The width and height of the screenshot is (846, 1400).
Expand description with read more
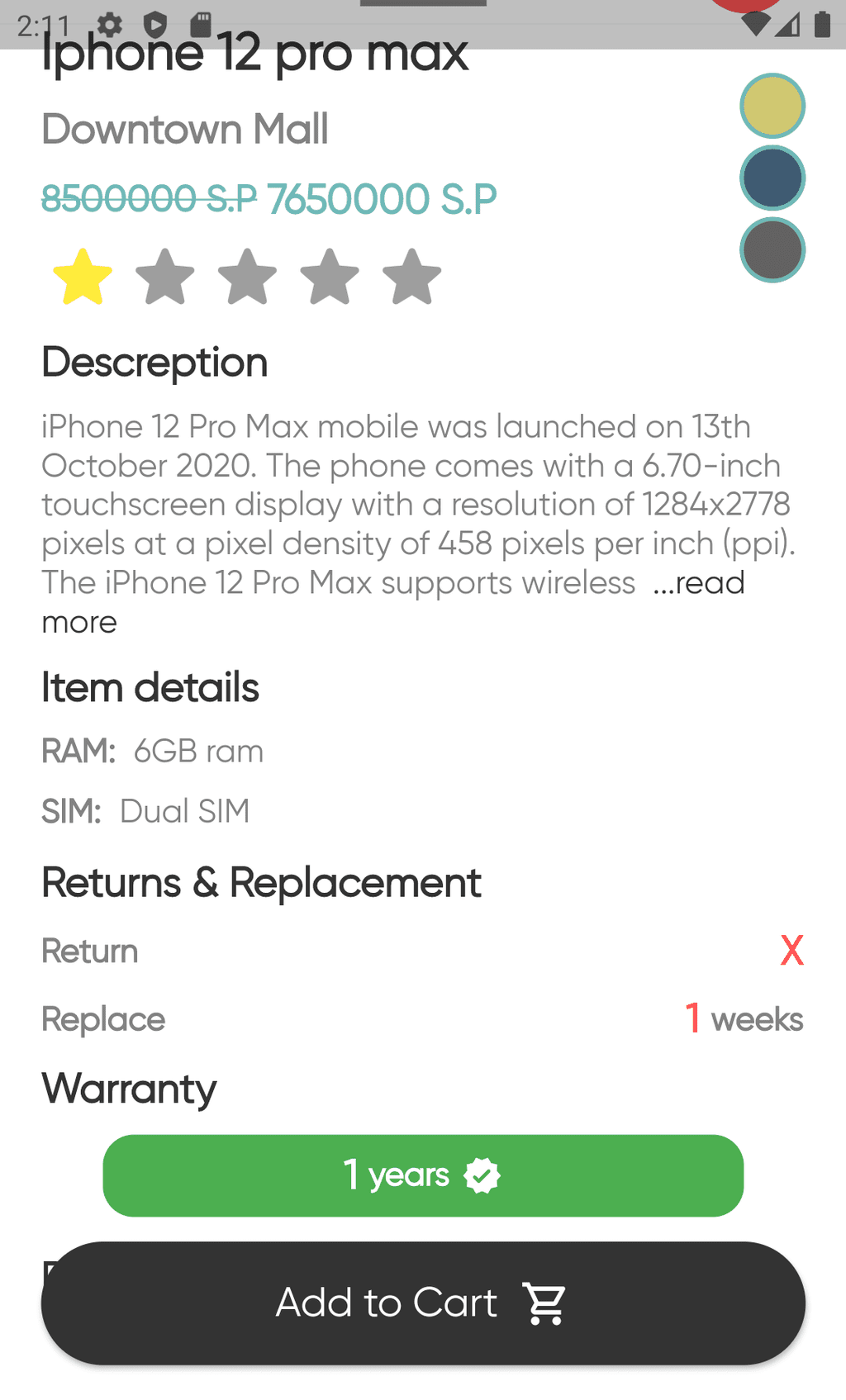pos(699,583)
